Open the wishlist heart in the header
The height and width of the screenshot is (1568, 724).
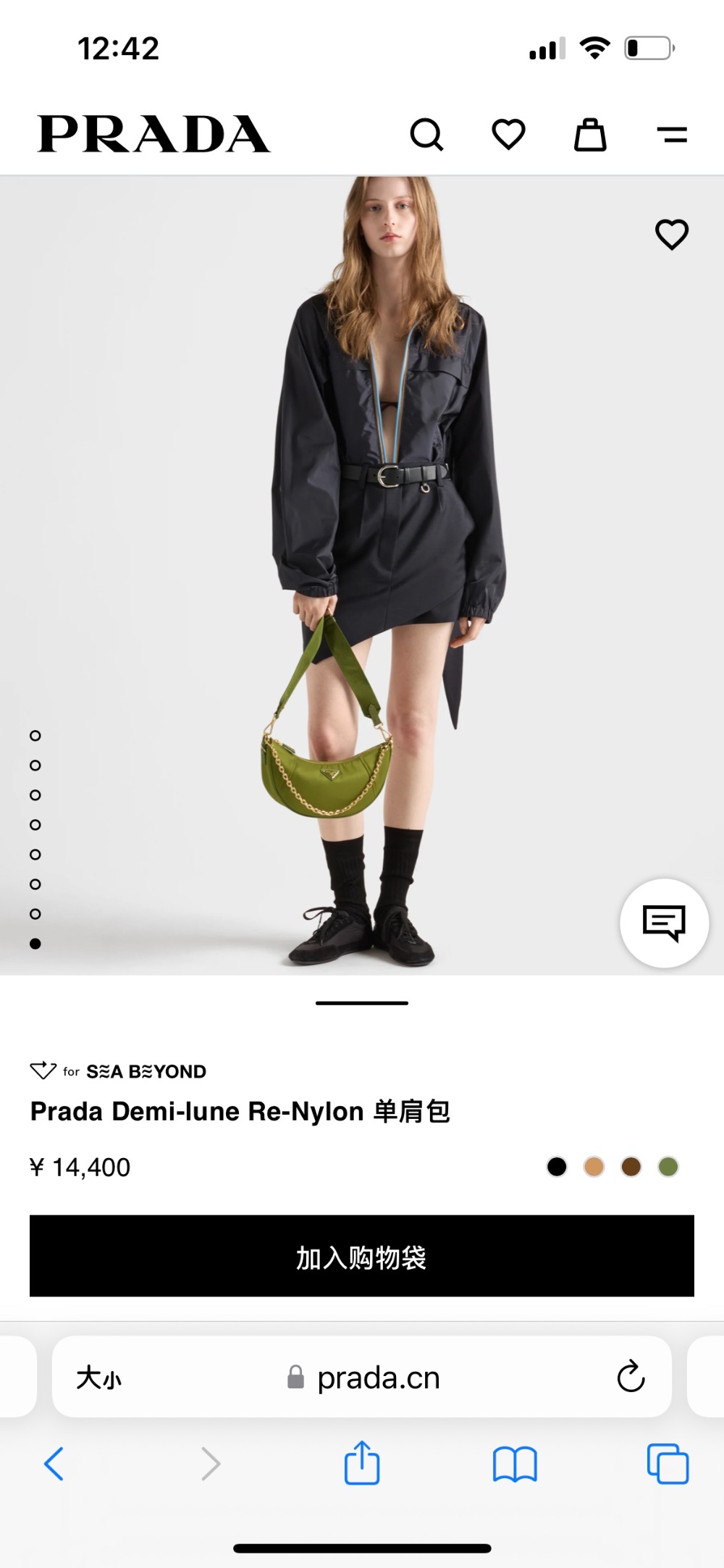click(508, 135)
